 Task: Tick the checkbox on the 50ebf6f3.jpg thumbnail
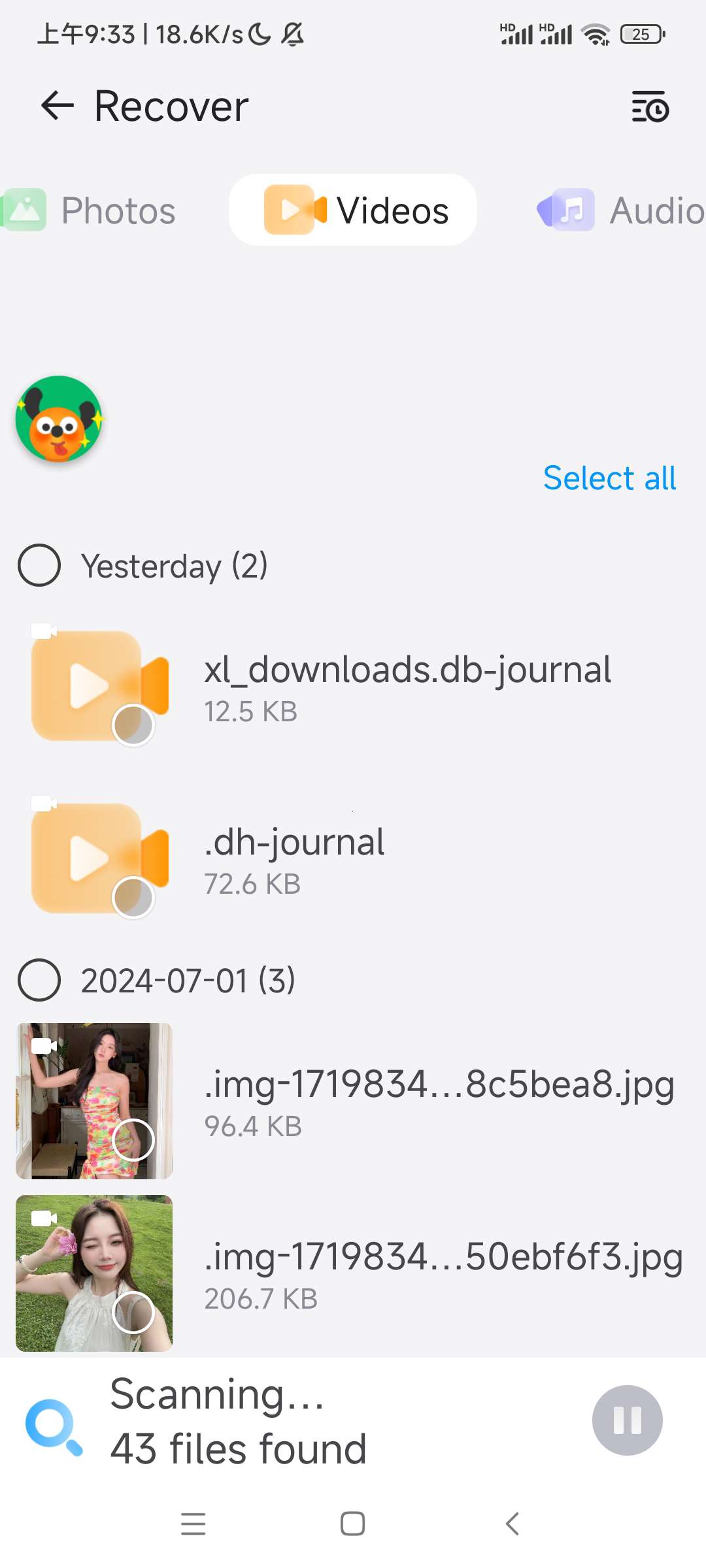point(133,1313)
